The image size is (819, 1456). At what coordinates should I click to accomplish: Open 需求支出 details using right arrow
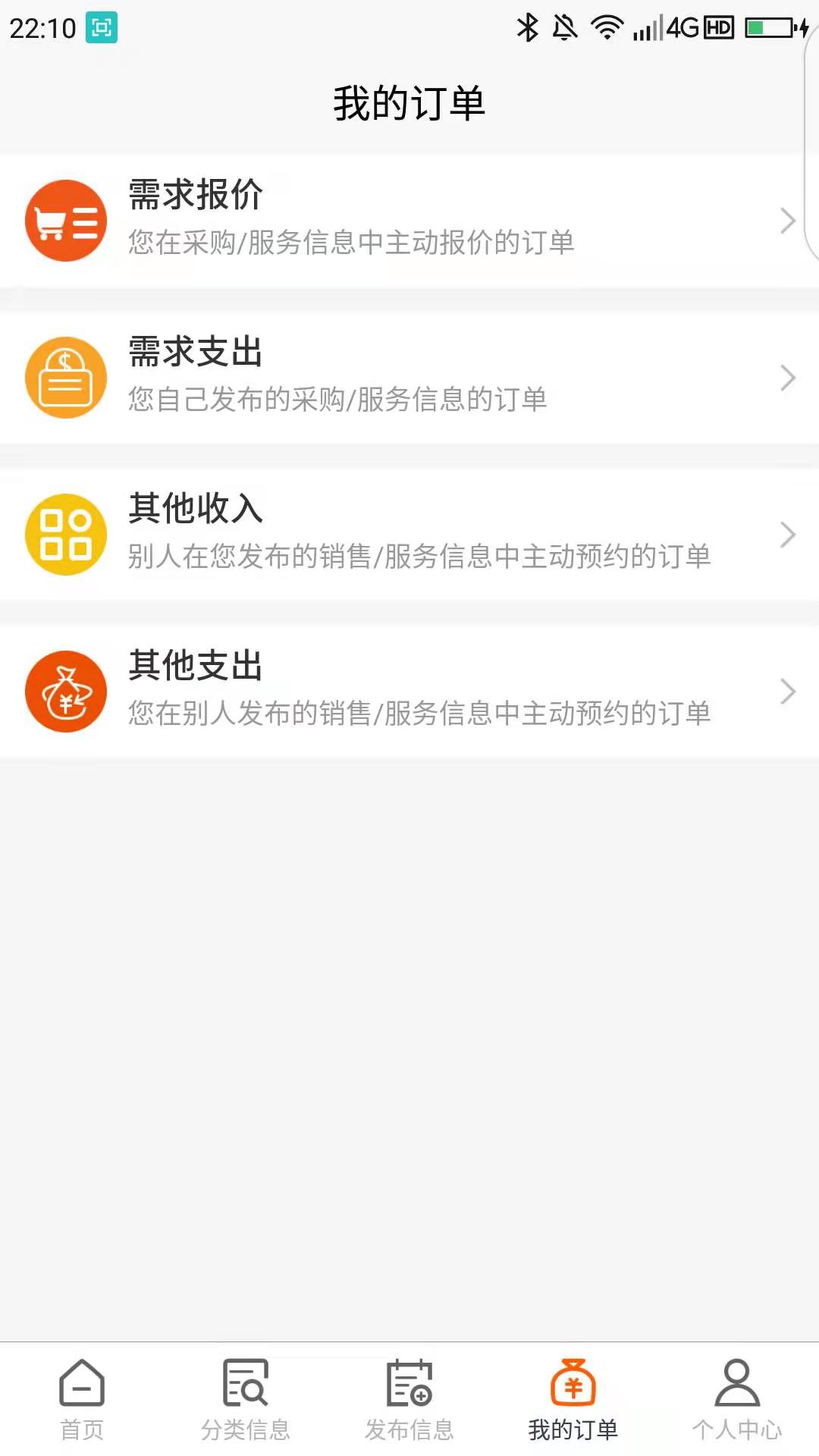point(786,377)
